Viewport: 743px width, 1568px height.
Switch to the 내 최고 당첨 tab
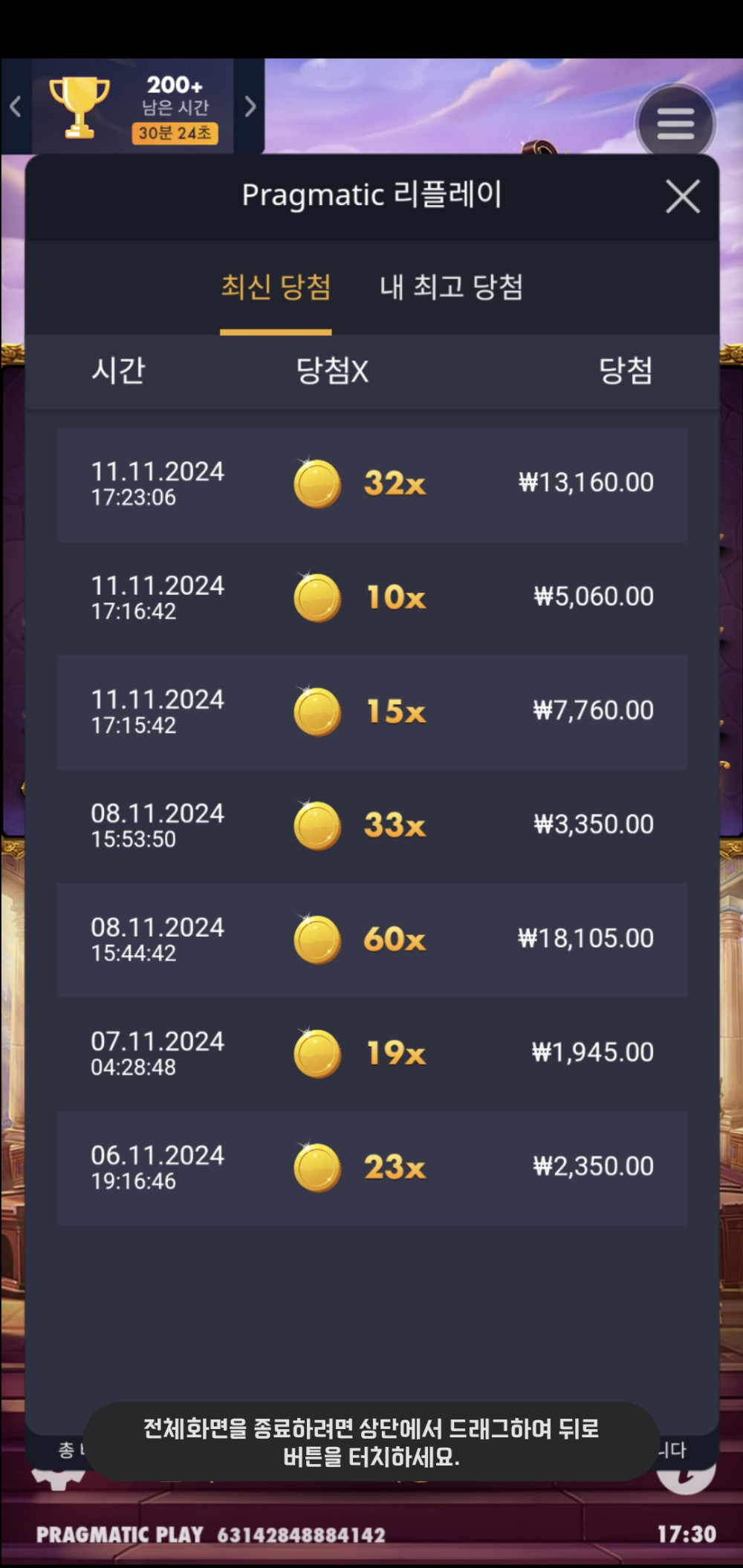[x=451, y=287]
